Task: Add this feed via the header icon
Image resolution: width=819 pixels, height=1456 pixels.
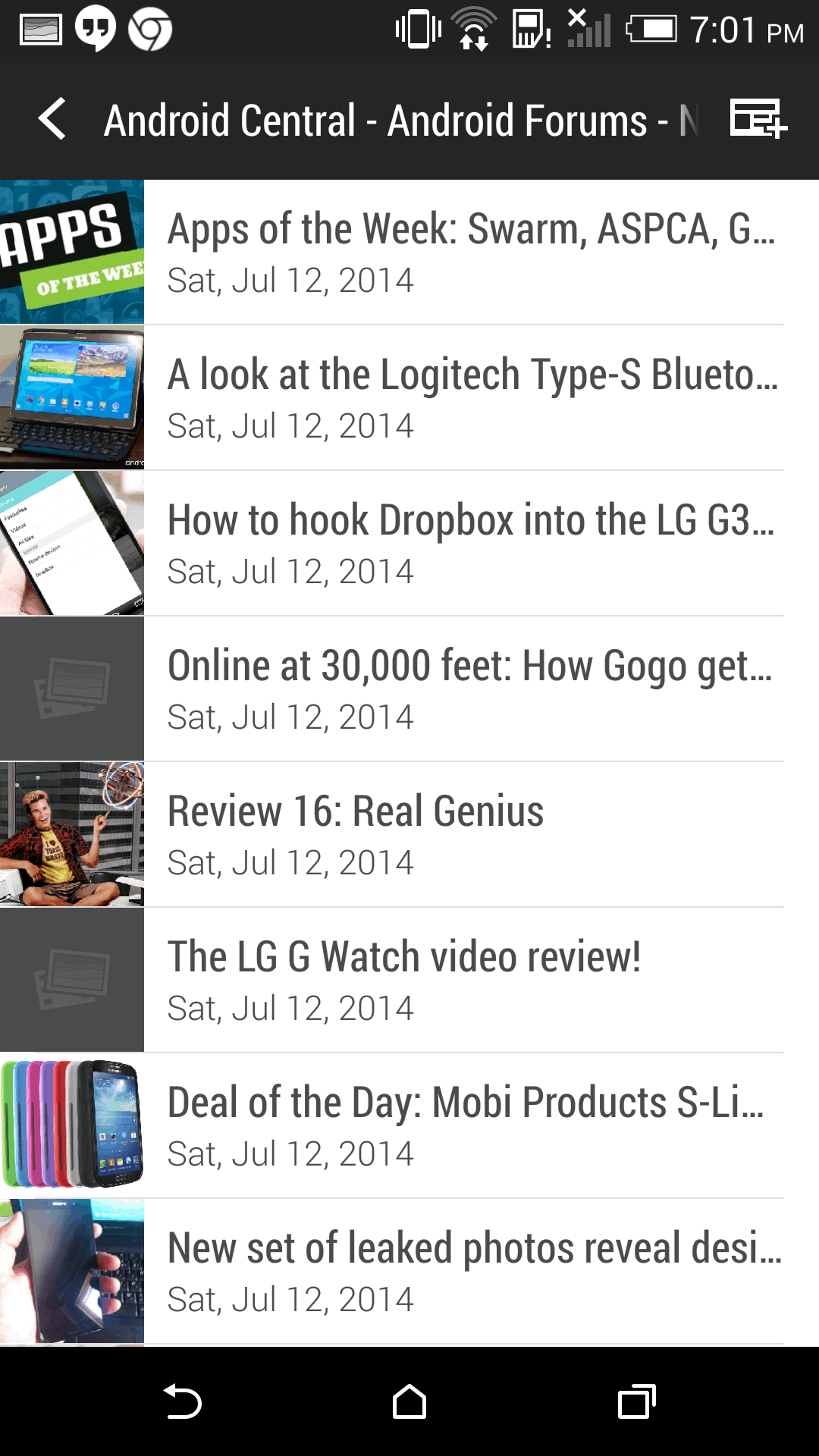Action: tap(758, 119)
